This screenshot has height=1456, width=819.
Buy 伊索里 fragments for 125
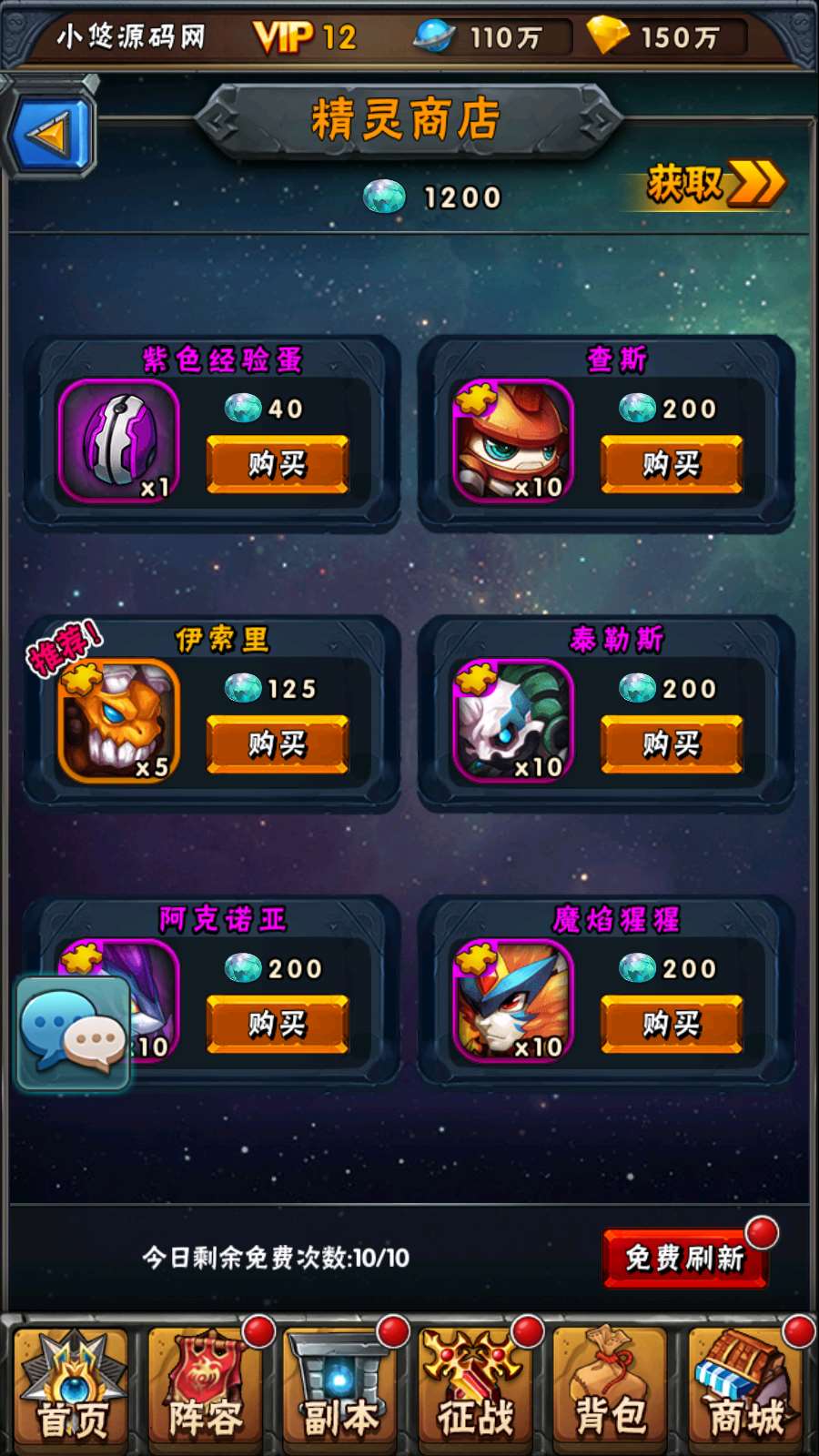pyautogui.click(x=278, y=743)
